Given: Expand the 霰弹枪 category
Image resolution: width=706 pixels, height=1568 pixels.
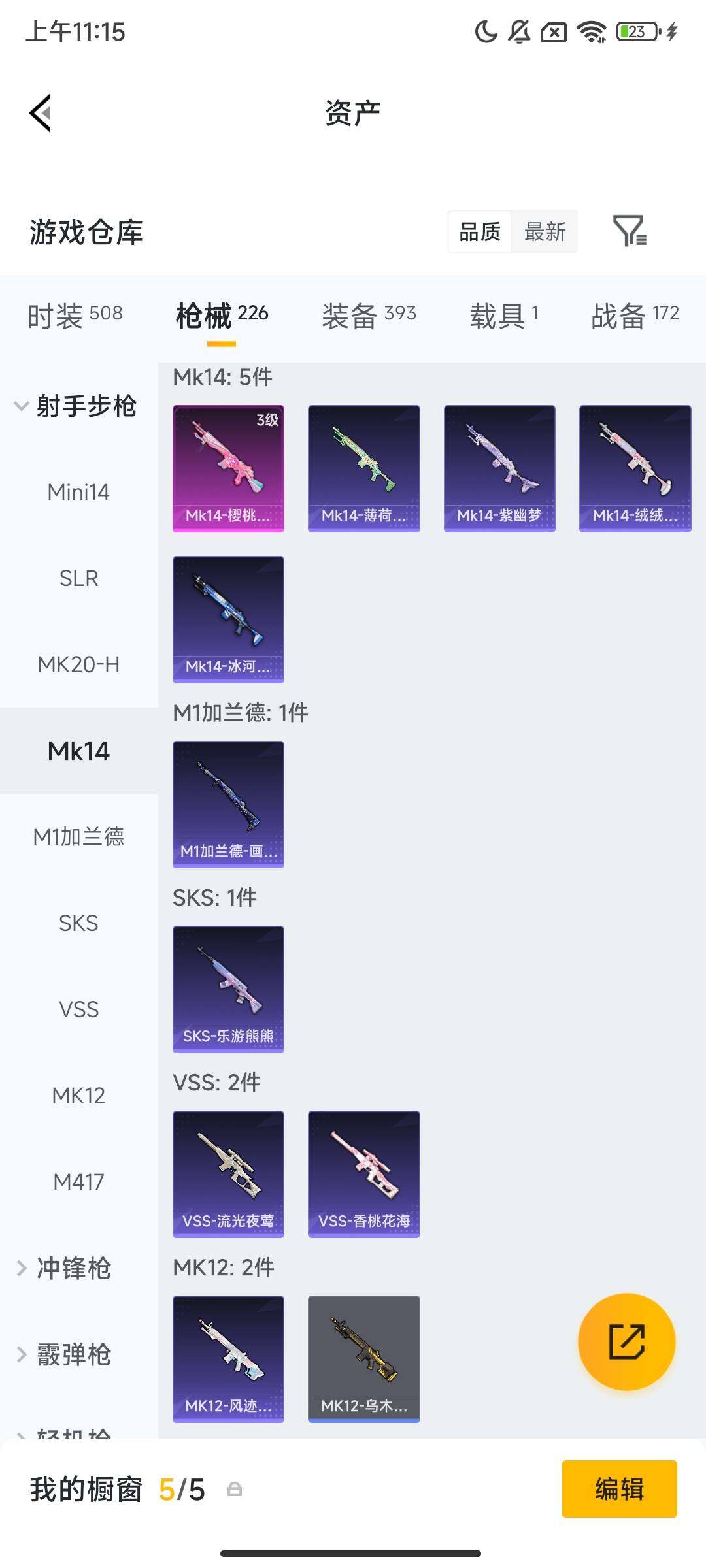Looking at the screenshot, I should pos(64,1354).
